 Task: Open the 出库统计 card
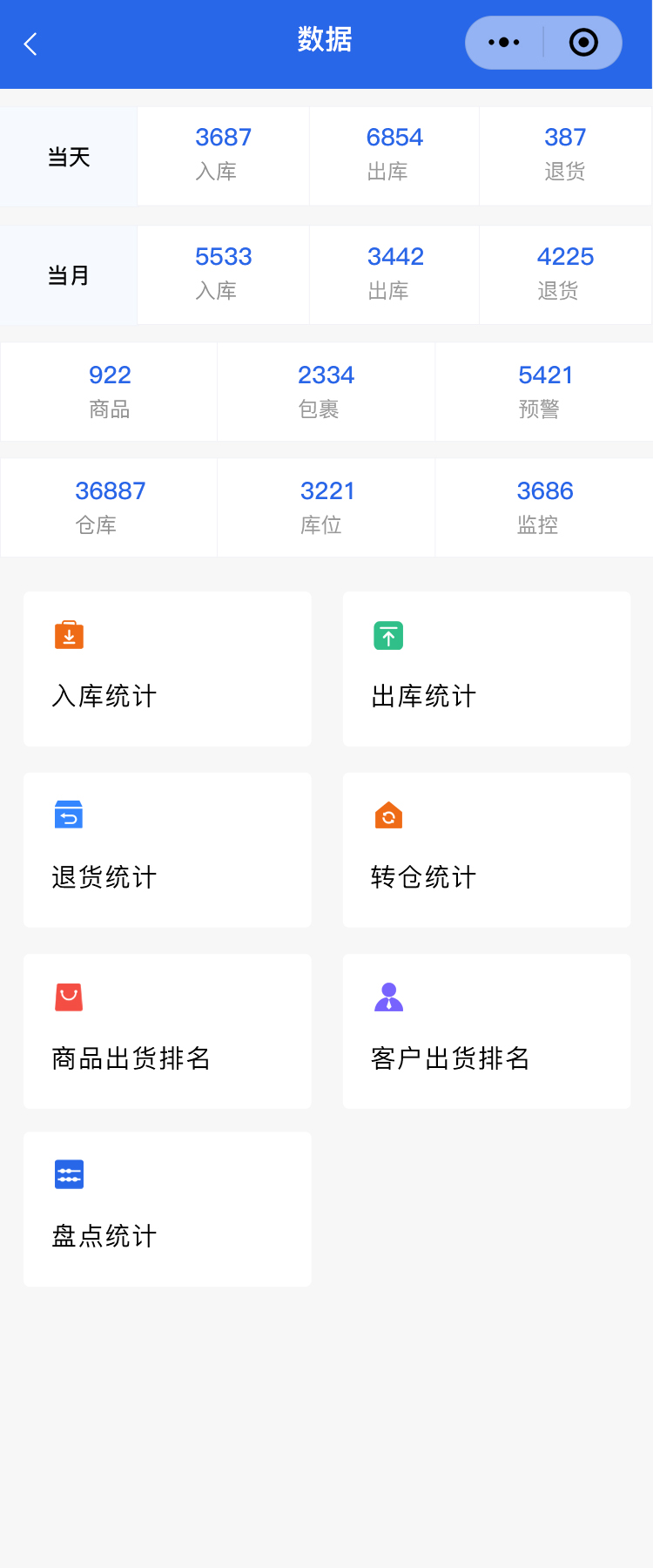point(486,669)
